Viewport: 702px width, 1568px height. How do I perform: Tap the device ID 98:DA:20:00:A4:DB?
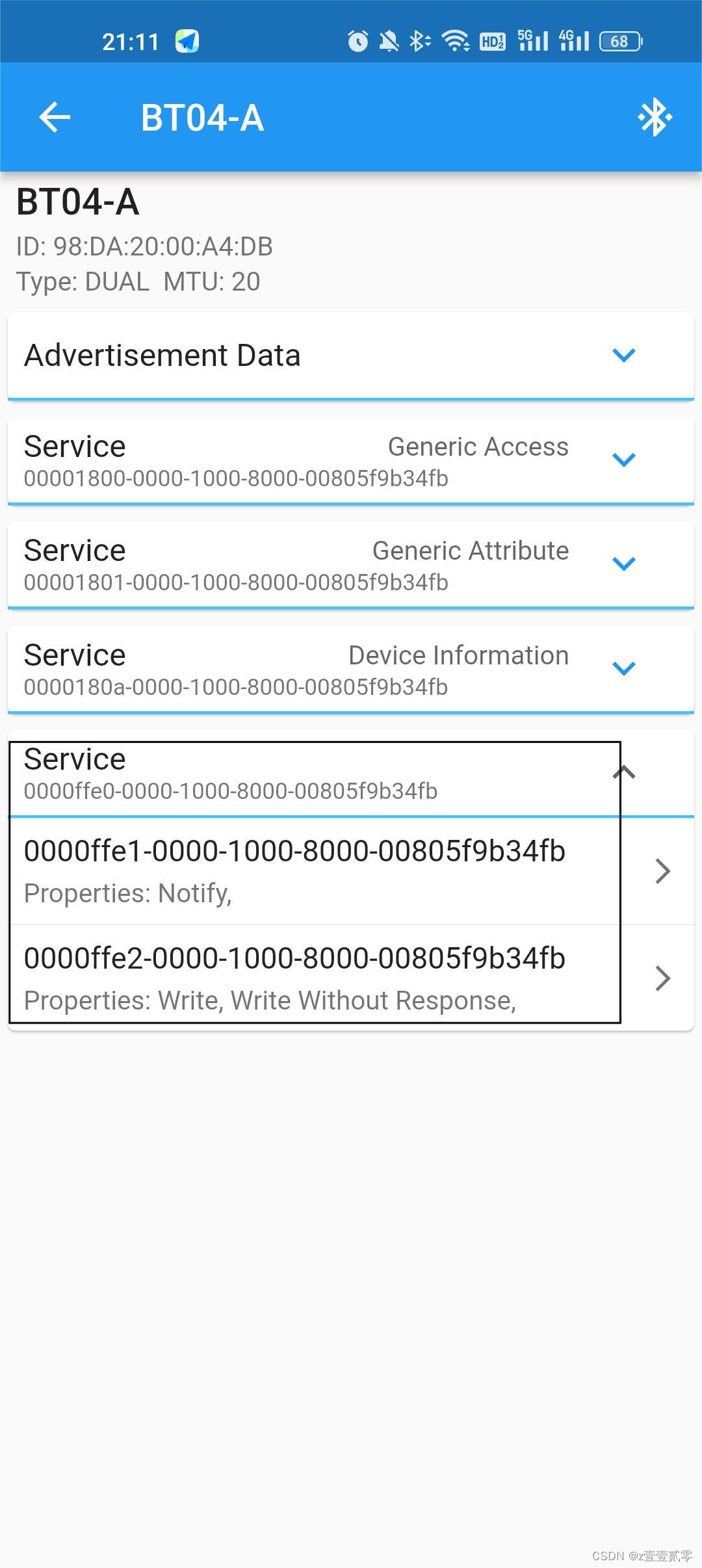pos(145,247)
